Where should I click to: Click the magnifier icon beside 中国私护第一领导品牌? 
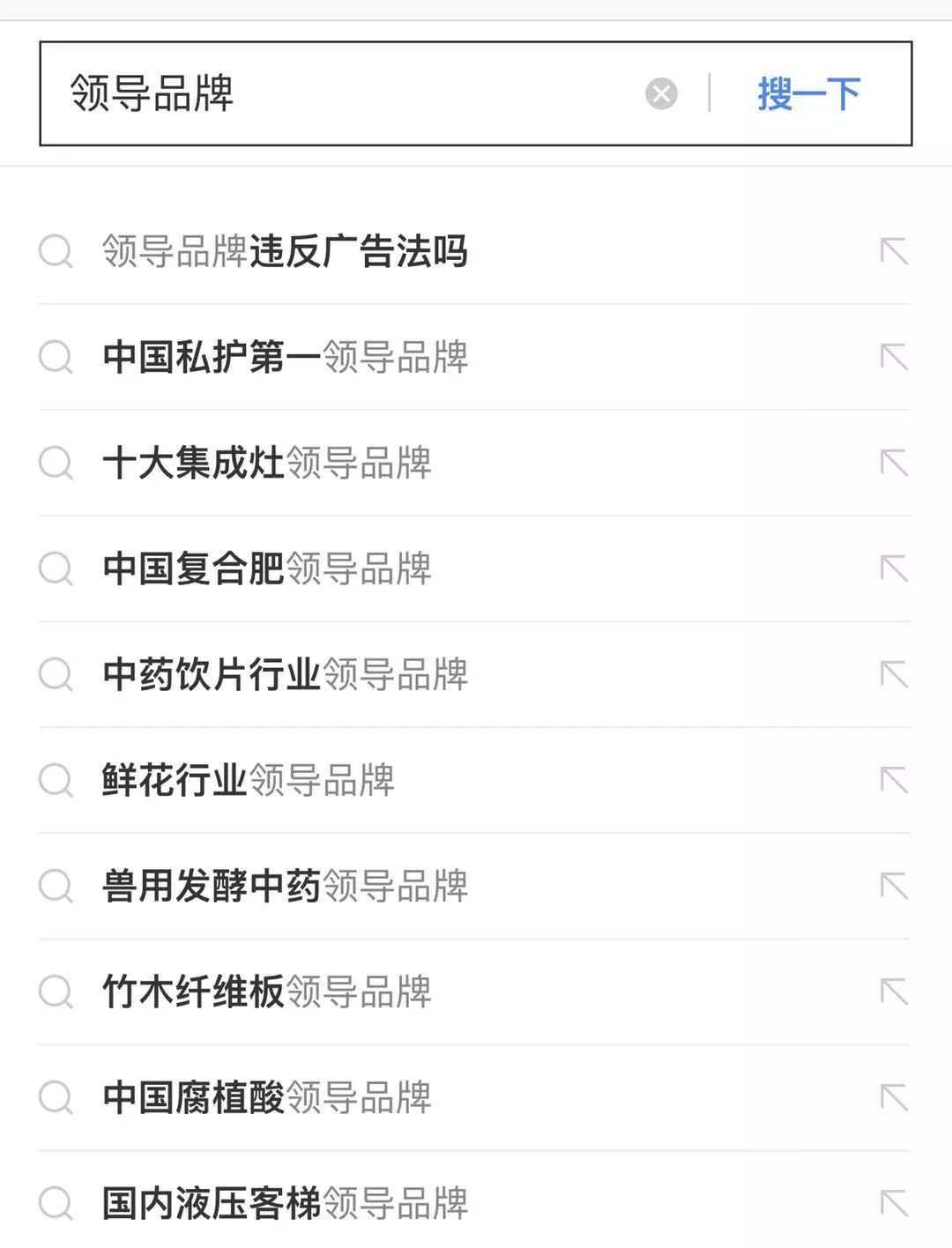point(57,358)
